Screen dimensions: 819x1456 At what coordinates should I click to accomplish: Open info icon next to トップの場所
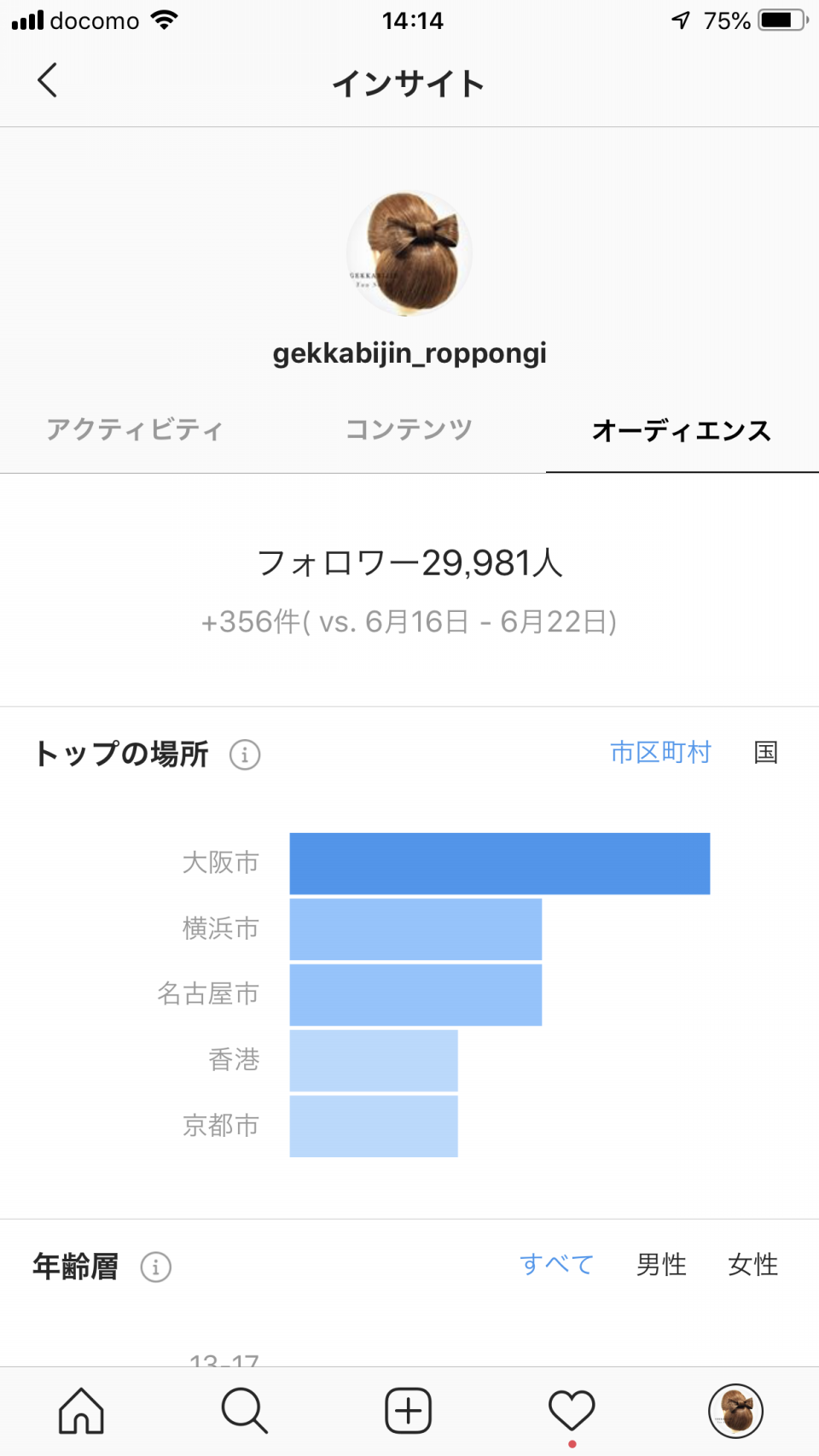click(245, 754)
